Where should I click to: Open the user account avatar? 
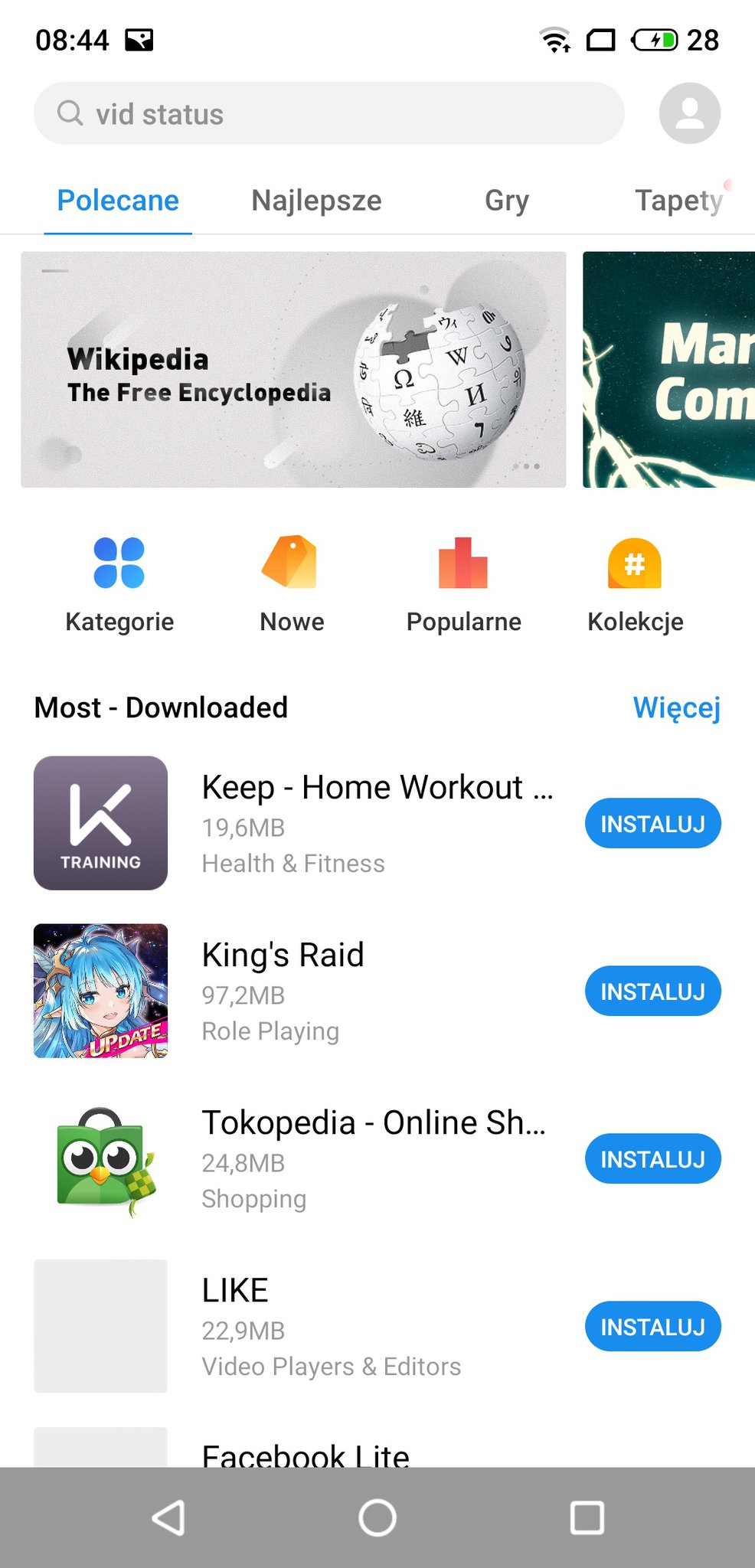(689, 113)
